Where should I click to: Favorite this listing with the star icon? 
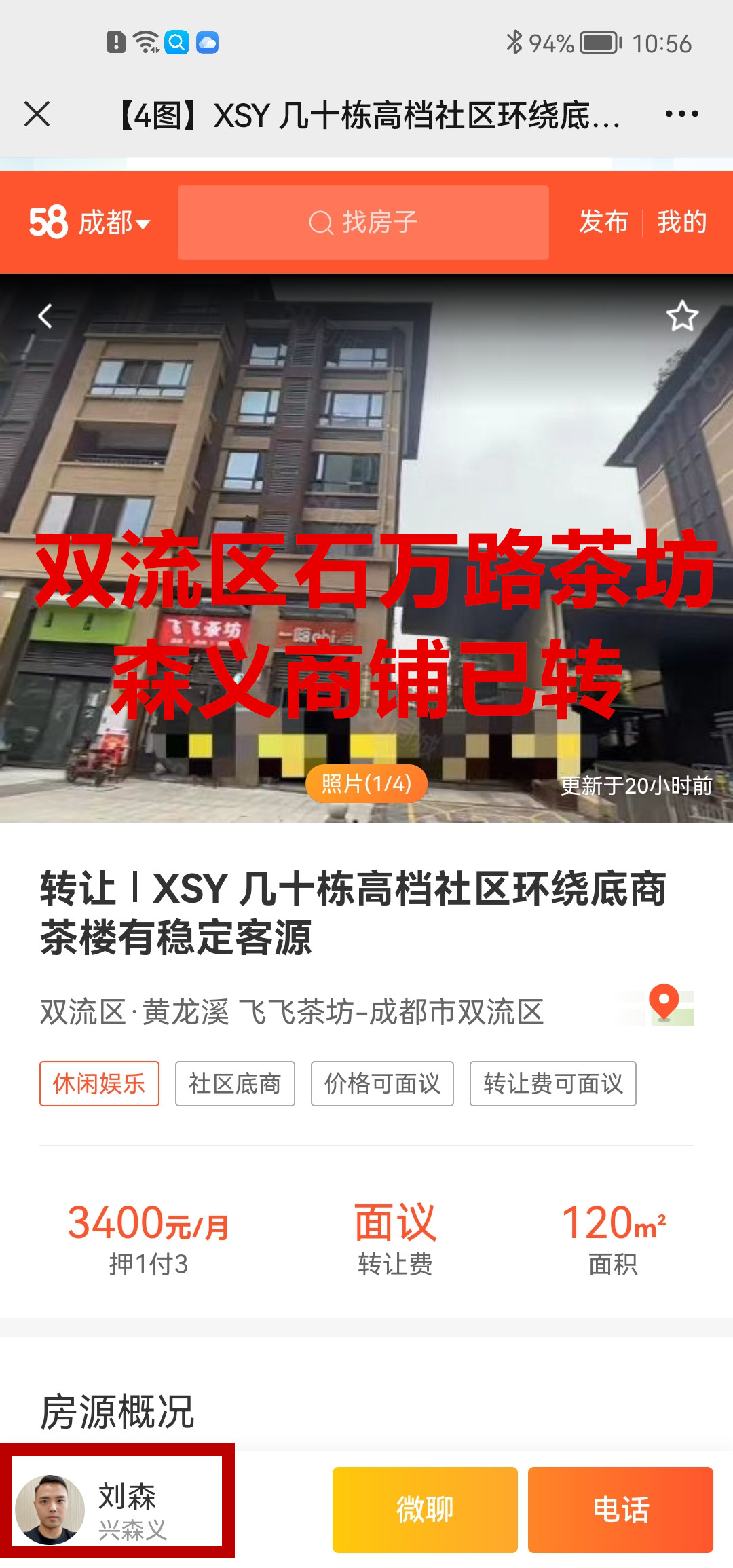pos(681,316)
